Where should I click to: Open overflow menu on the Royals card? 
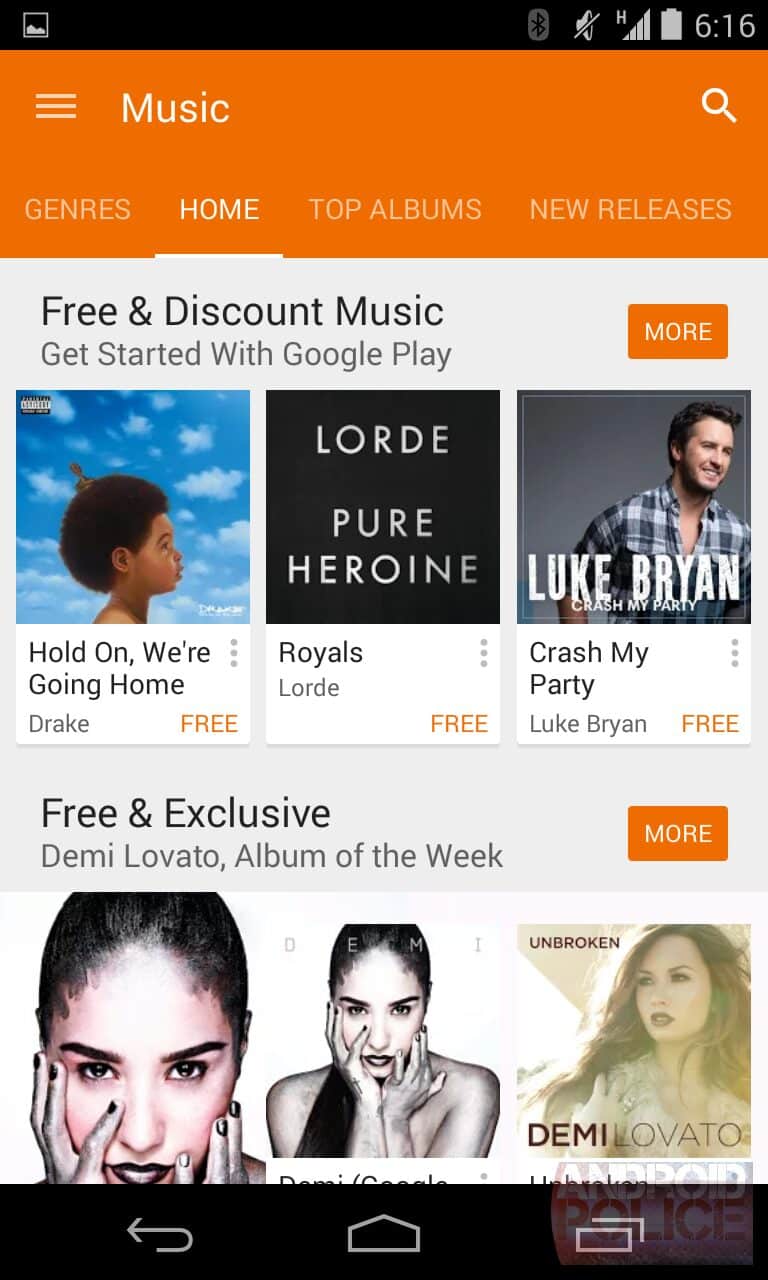pos(484,654)
